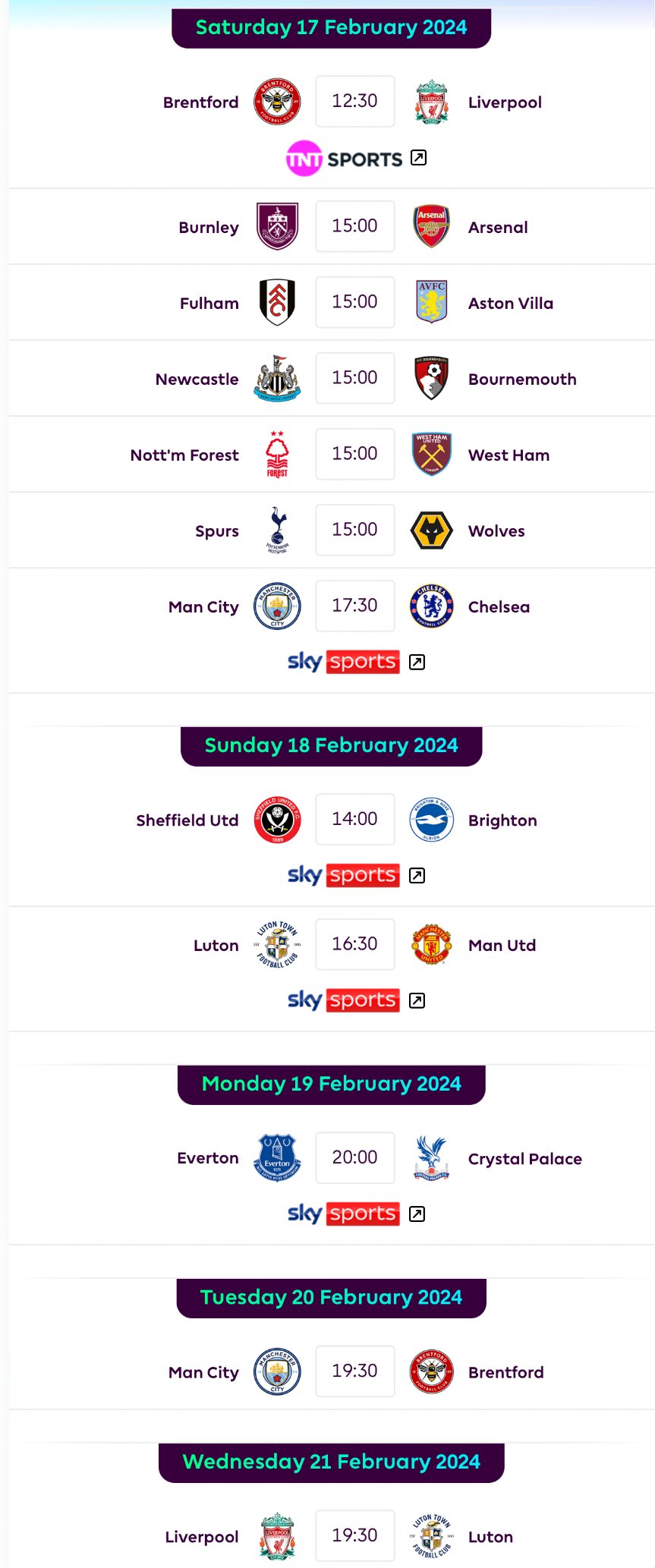Open Sky Sports link under Luton vs Man Utd

point(355,1000)
